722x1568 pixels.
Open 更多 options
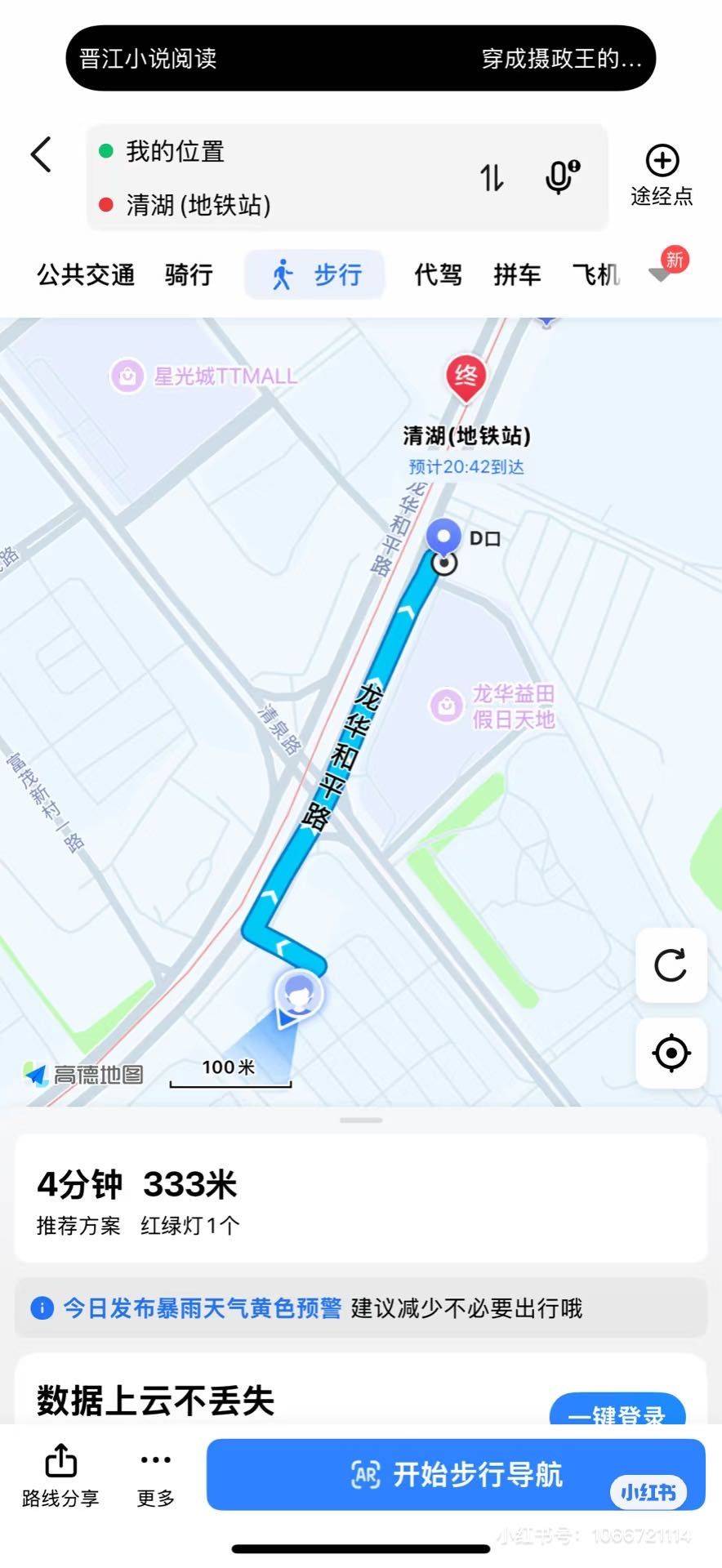click(x=156, y=1475)
